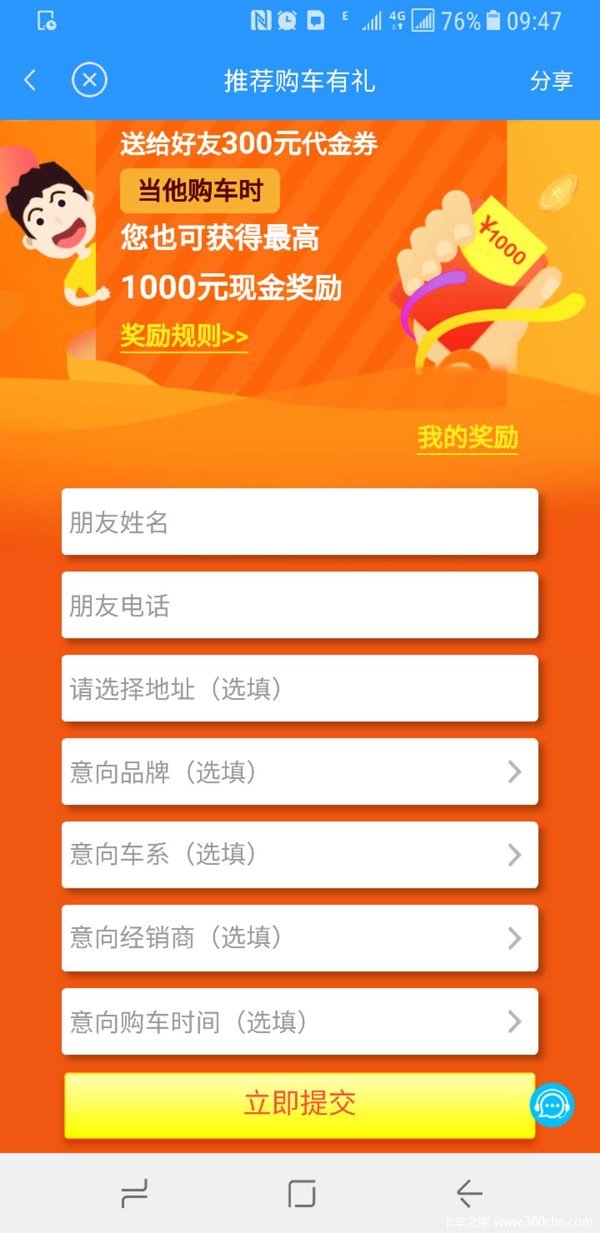Open the 奖励规则 reward rules link
The width and height of the screenshot is (600, 1233).
pos(184,336)
